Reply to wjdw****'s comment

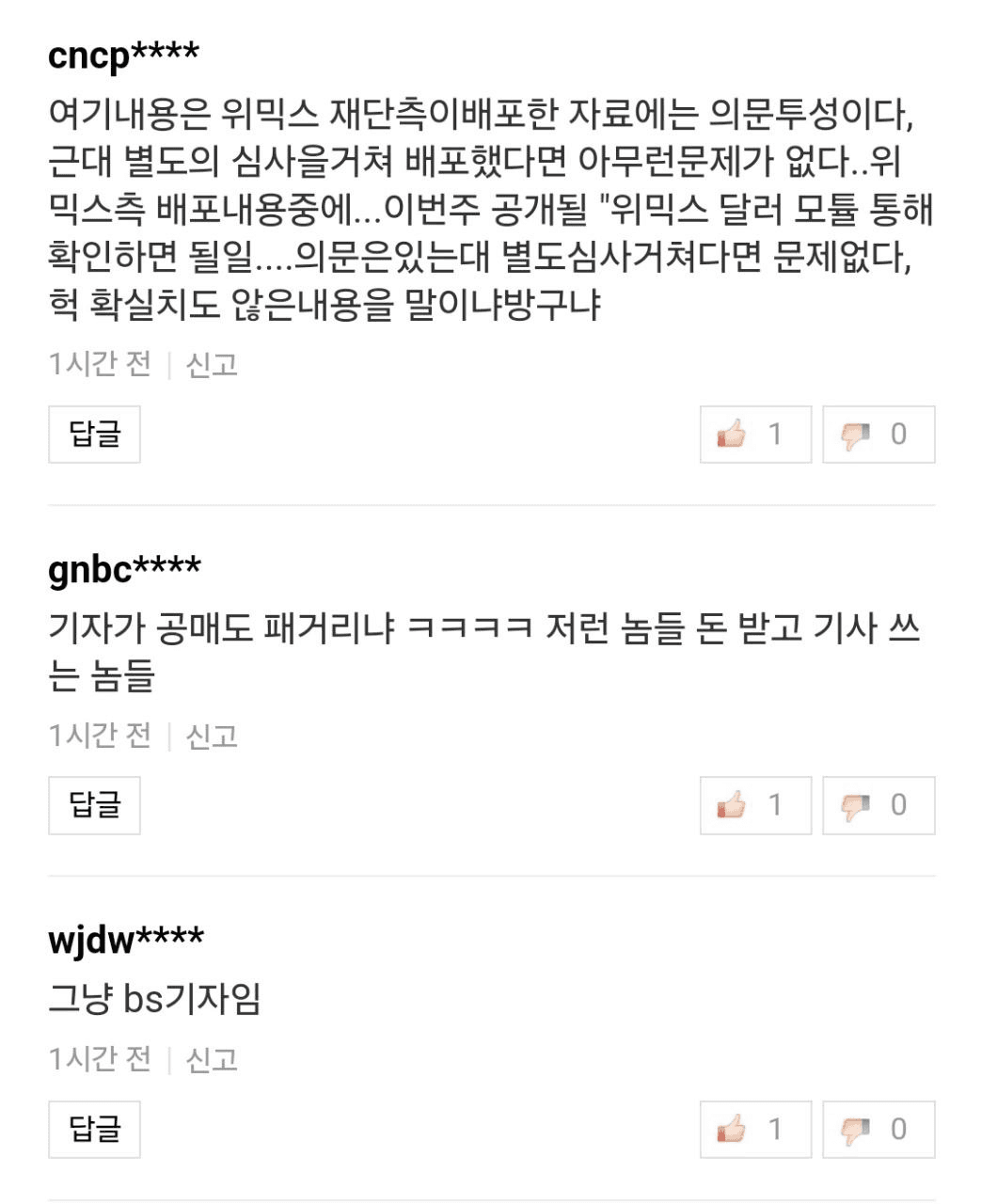tap(94, 1129)
